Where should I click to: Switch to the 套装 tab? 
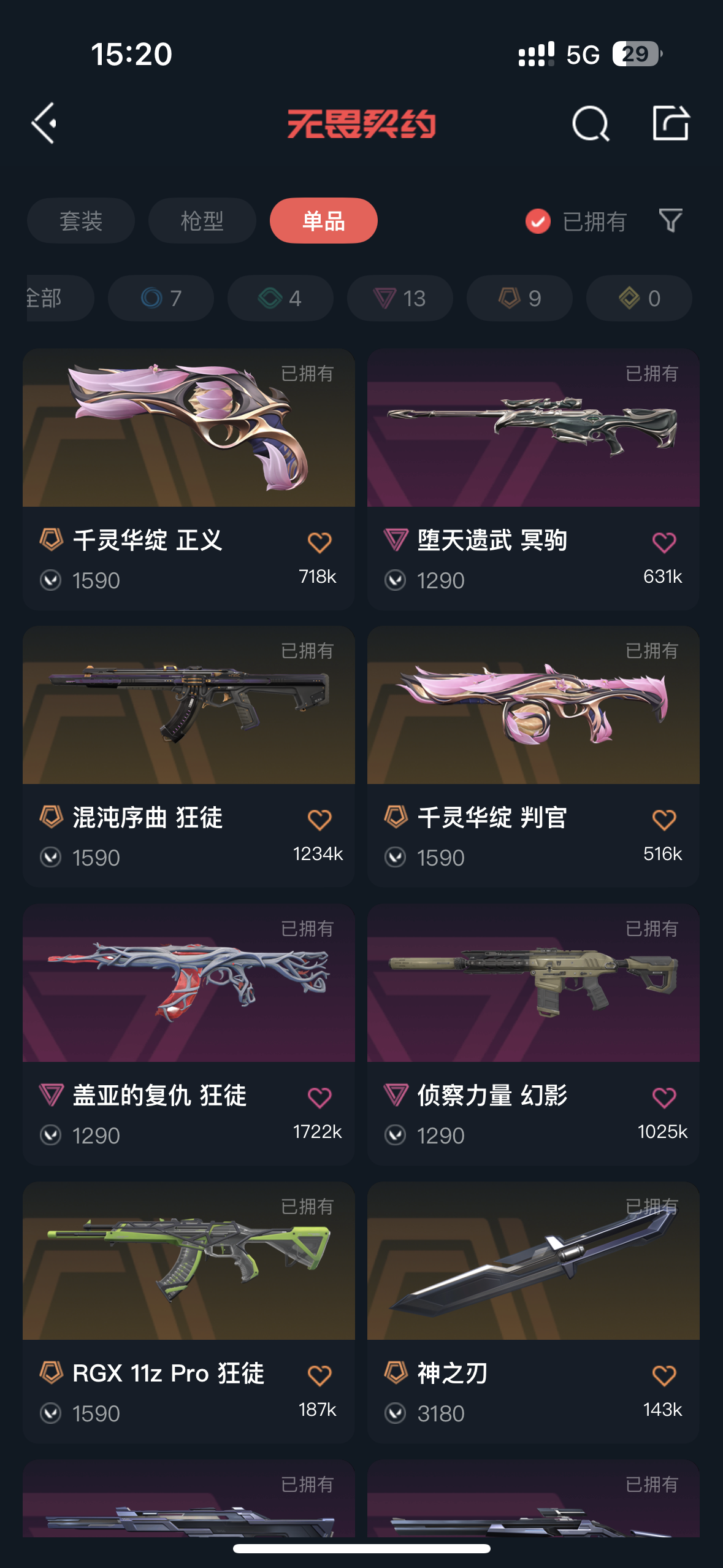[81, 221]
